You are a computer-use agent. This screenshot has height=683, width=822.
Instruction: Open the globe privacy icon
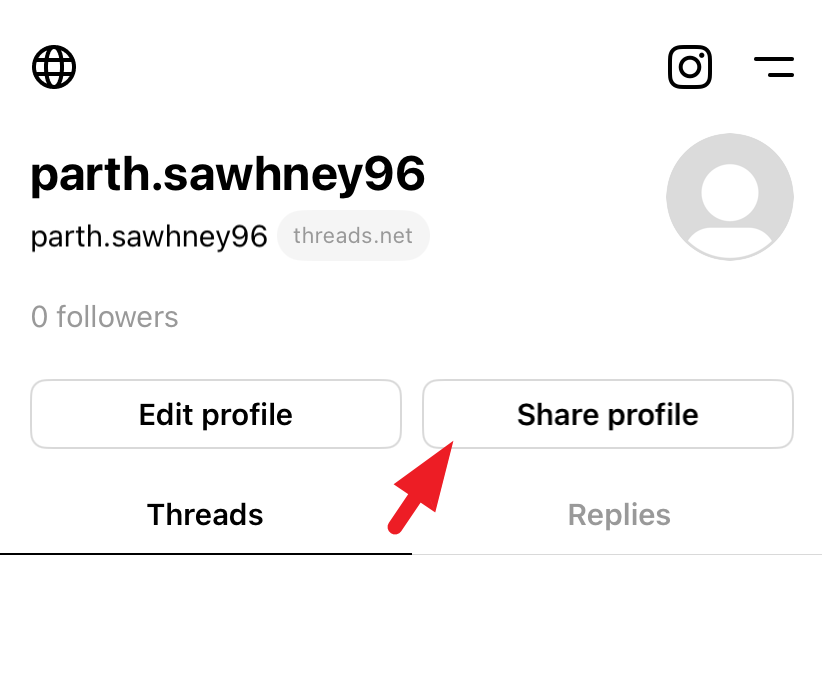tap(54, 67)
